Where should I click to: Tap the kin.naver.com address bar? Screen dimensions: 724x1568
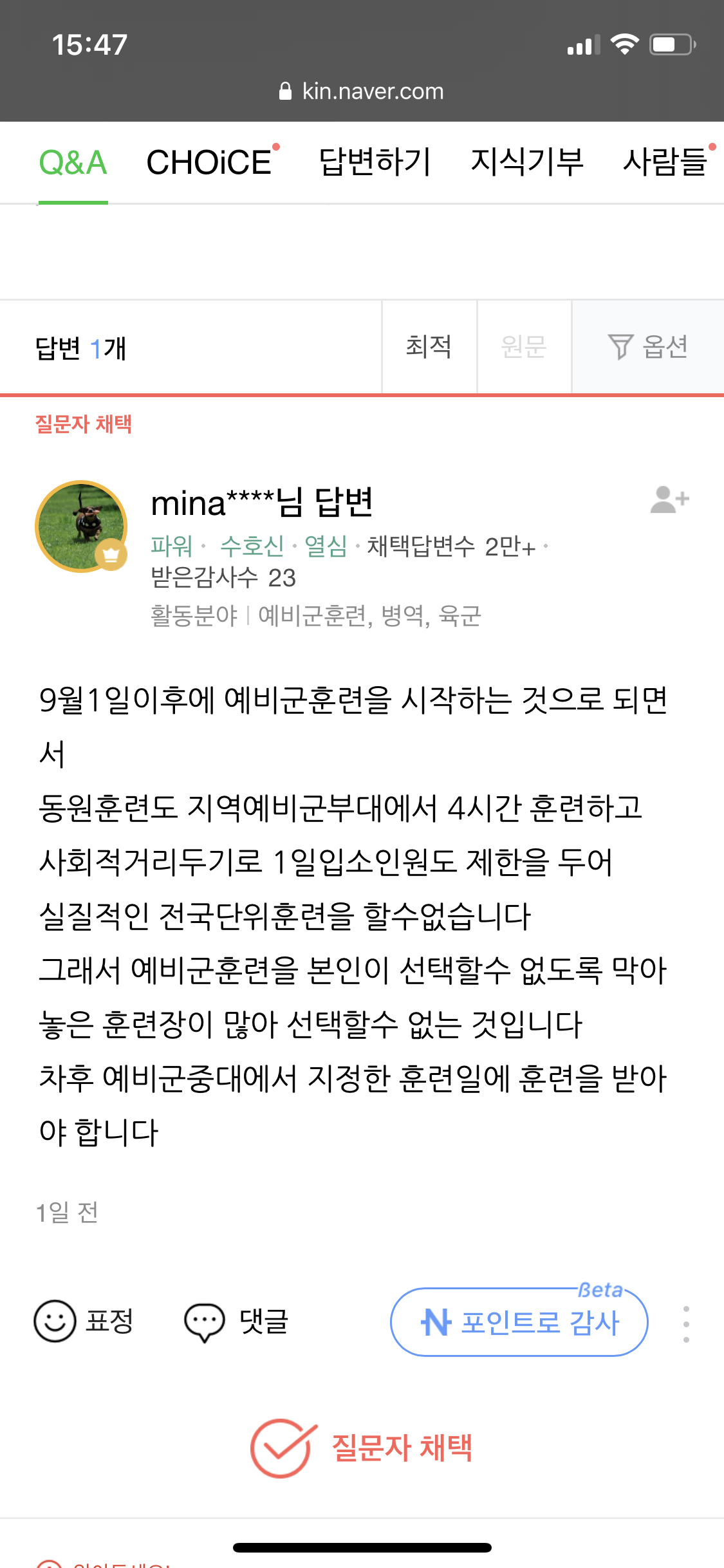[x=362, y=91]
